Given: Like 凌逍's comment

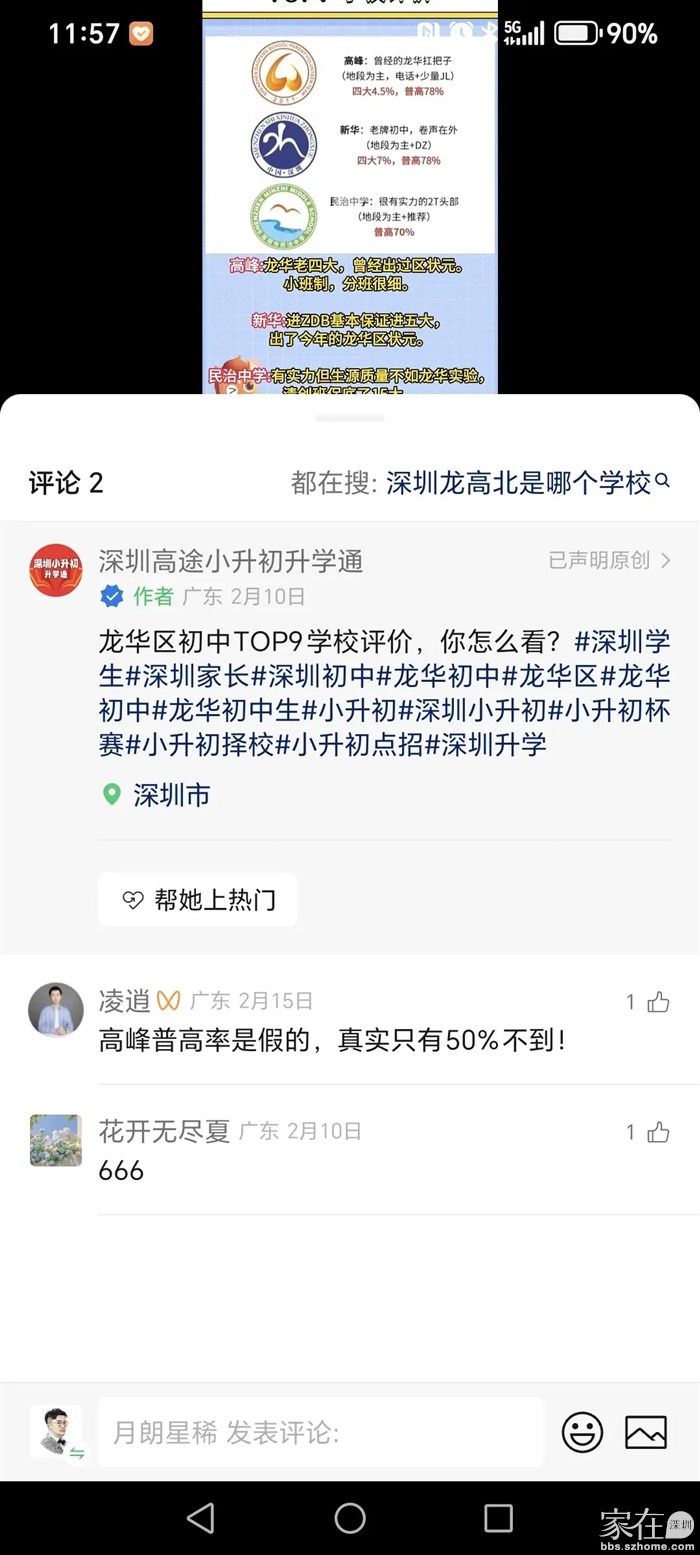Looking at the screenshot, I should click(657, 1002).
